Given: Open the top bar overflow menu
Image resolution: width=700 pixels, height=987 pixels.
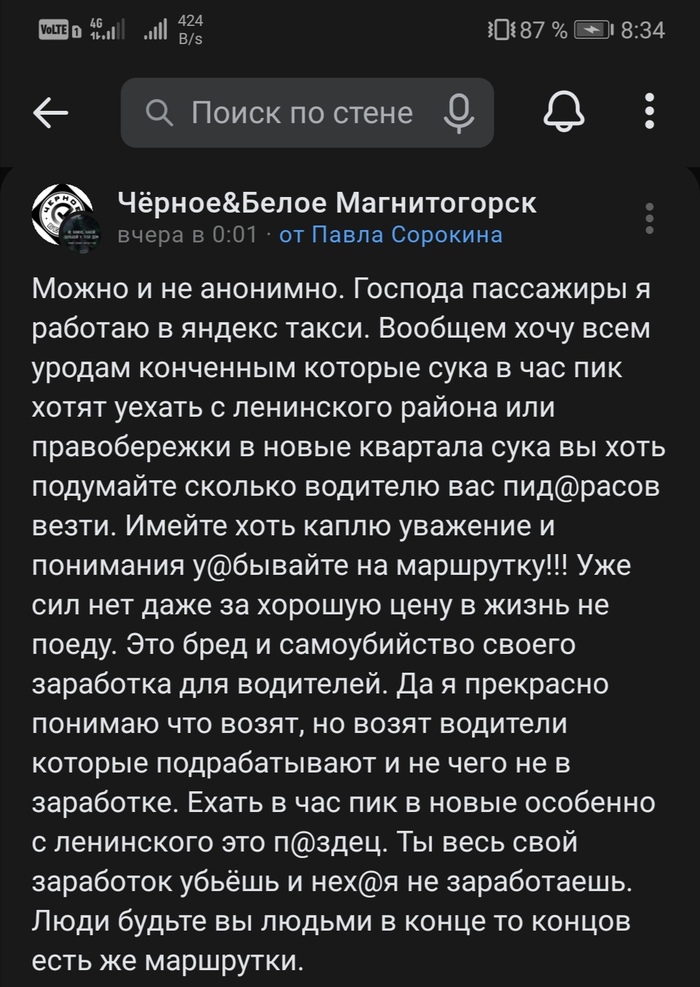Looking at the screenshot, I should (x=650, y=113).
